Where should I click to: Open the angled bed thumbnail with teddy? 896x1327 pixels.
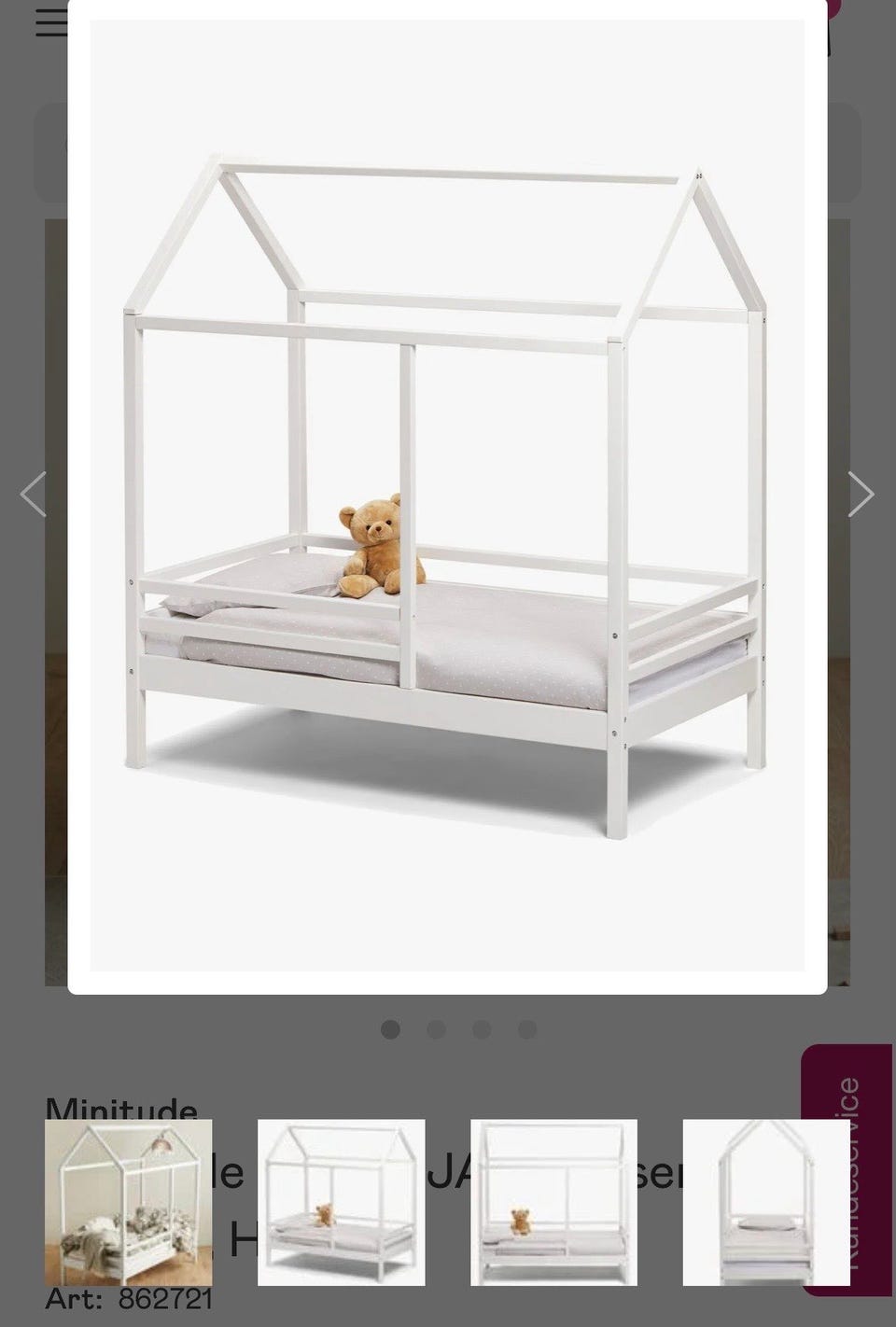(341, 1202)
